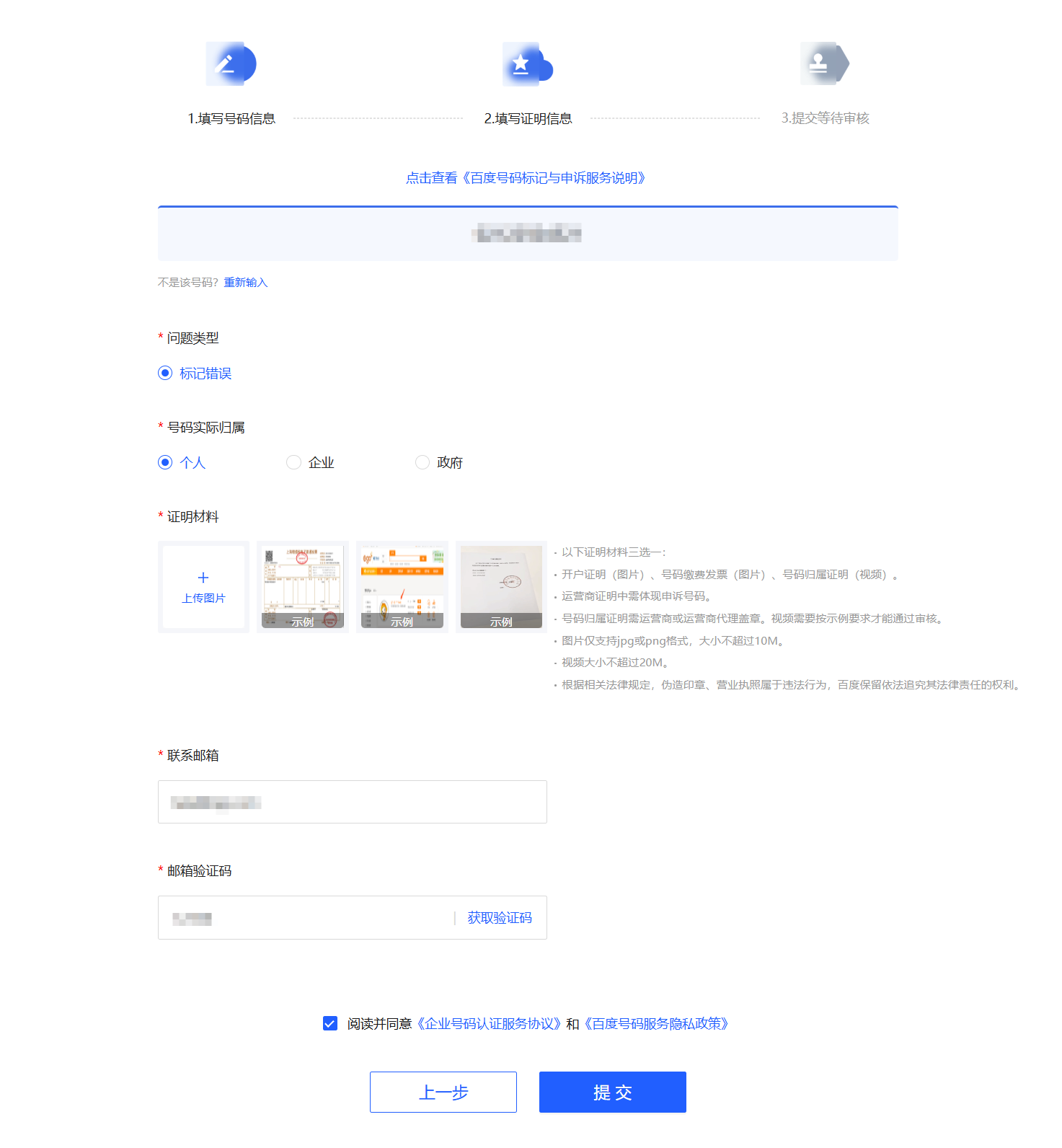
Task: Focus the 联系邮箱 email field
Action: tap(353, 802)
